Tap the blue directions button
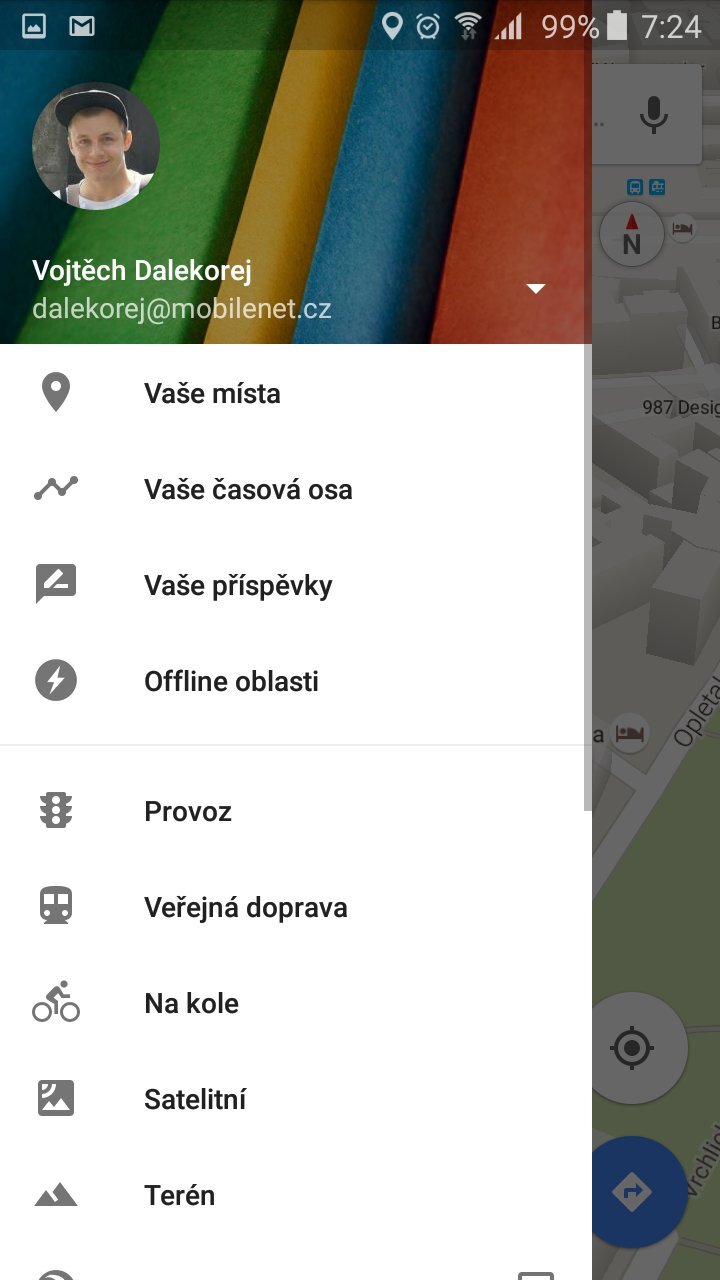This screenshot has height=1280, width=720. click(x=634, y=1192)
